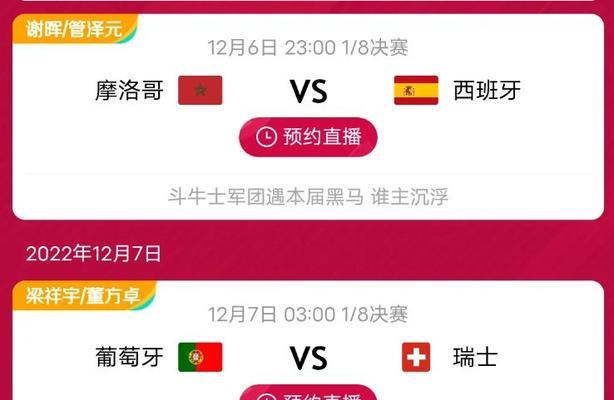Image resolution: width=614 pixels, height=400 pixels.
Task: Reserve live stream for Morocco vs Spain
Action: 307,138
